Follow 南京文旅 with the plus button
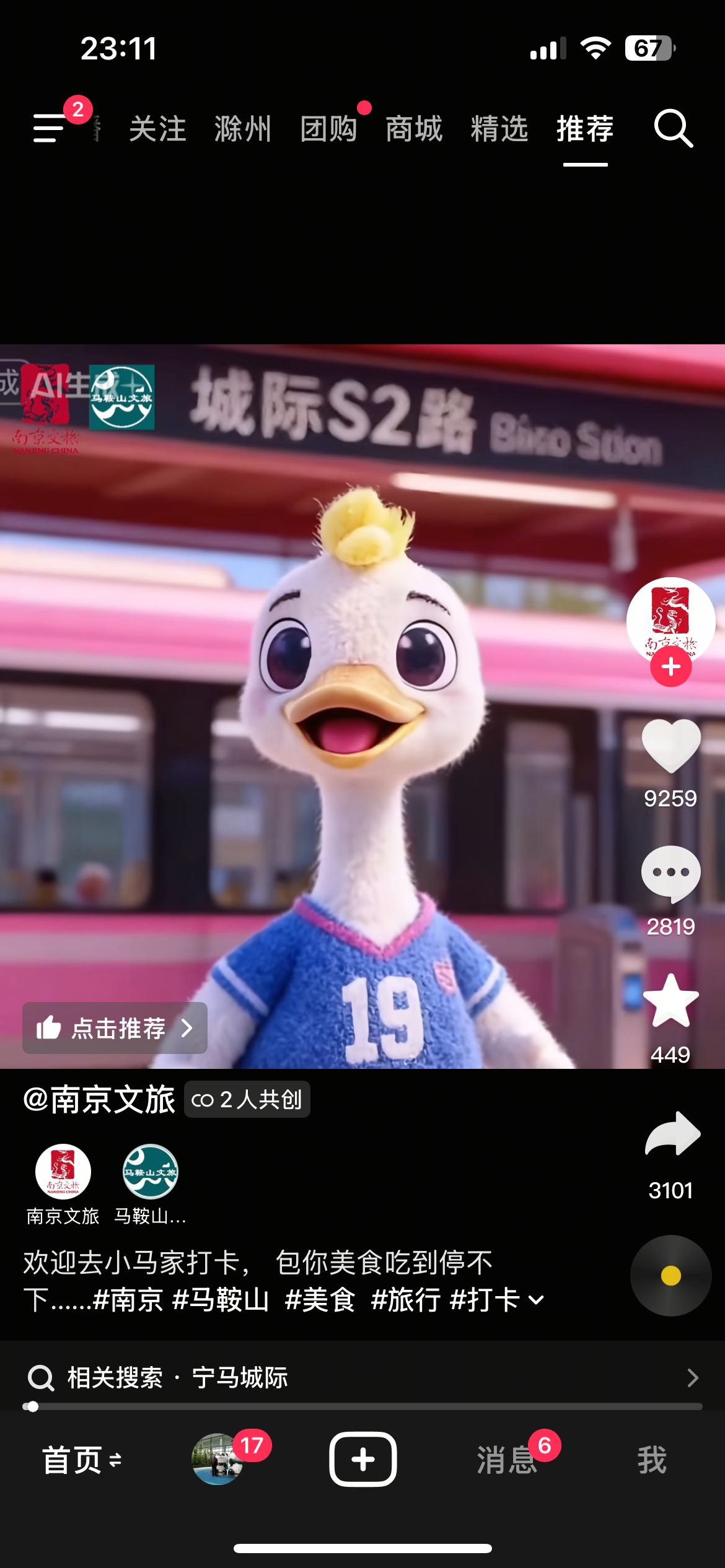Image resolution: width=725 pixels, height=1568 pixels. (x=670, y=667)
